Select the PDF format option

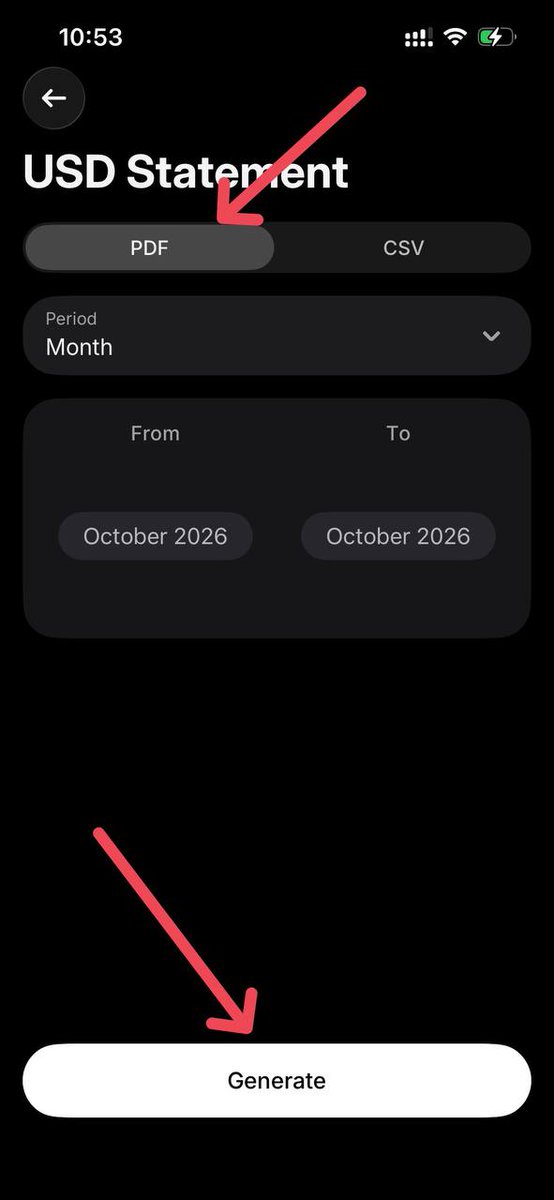pos(149,248)
